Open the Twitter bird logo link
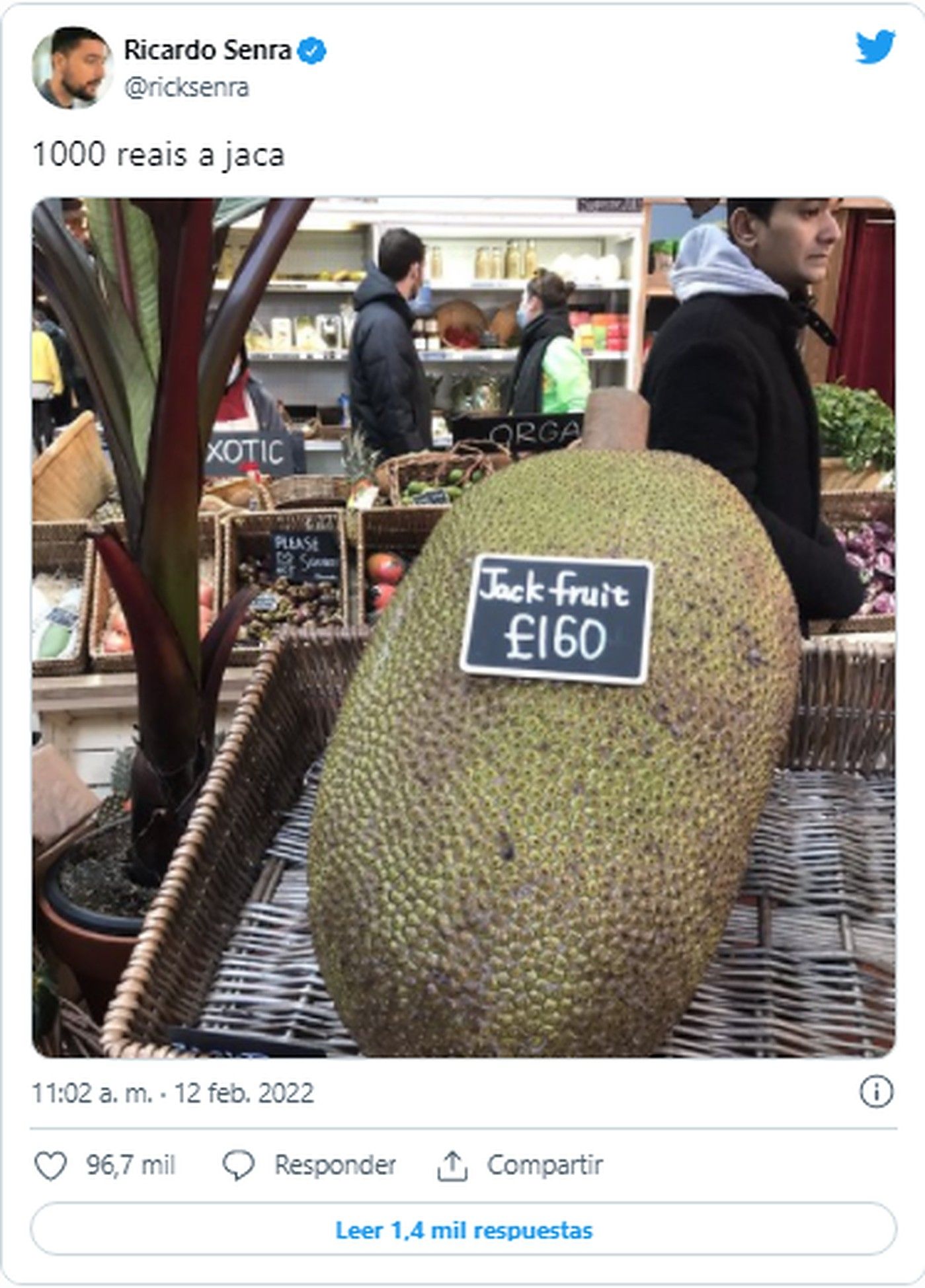Viewport: 925px width, 1288px height. tap(875, 48)
